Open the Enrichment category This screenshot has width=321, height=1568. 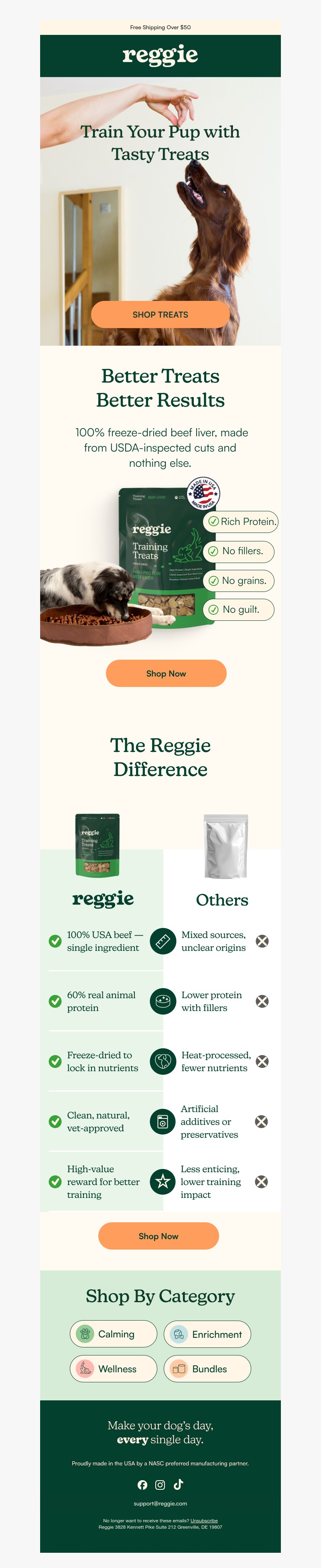click(x=207, y=1334)
